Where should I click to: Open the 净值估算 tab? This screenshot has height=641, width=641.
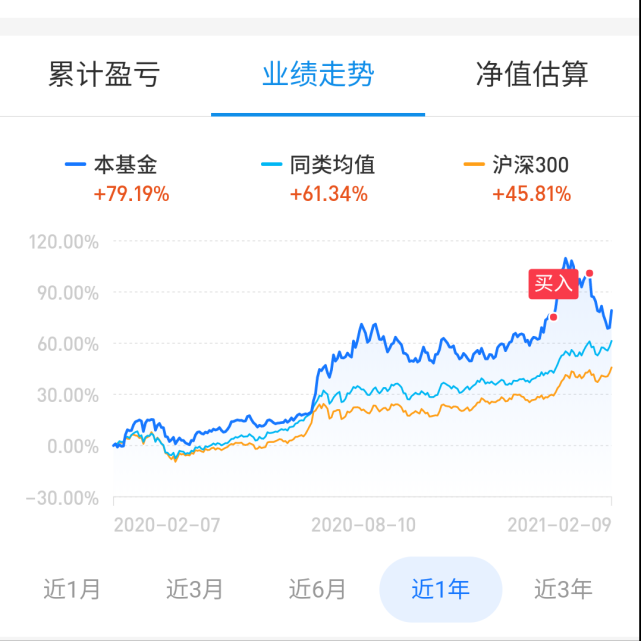(x=532, y=75)
